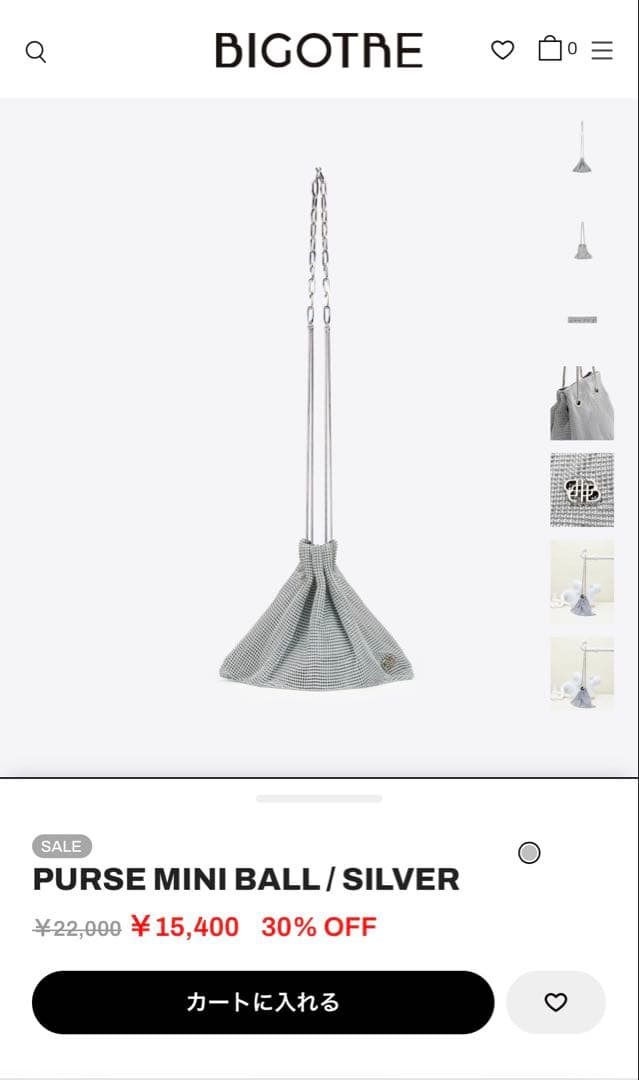Open the last styled display photo thumbnail
The image size is (639, 1080).
click(582, 674)
